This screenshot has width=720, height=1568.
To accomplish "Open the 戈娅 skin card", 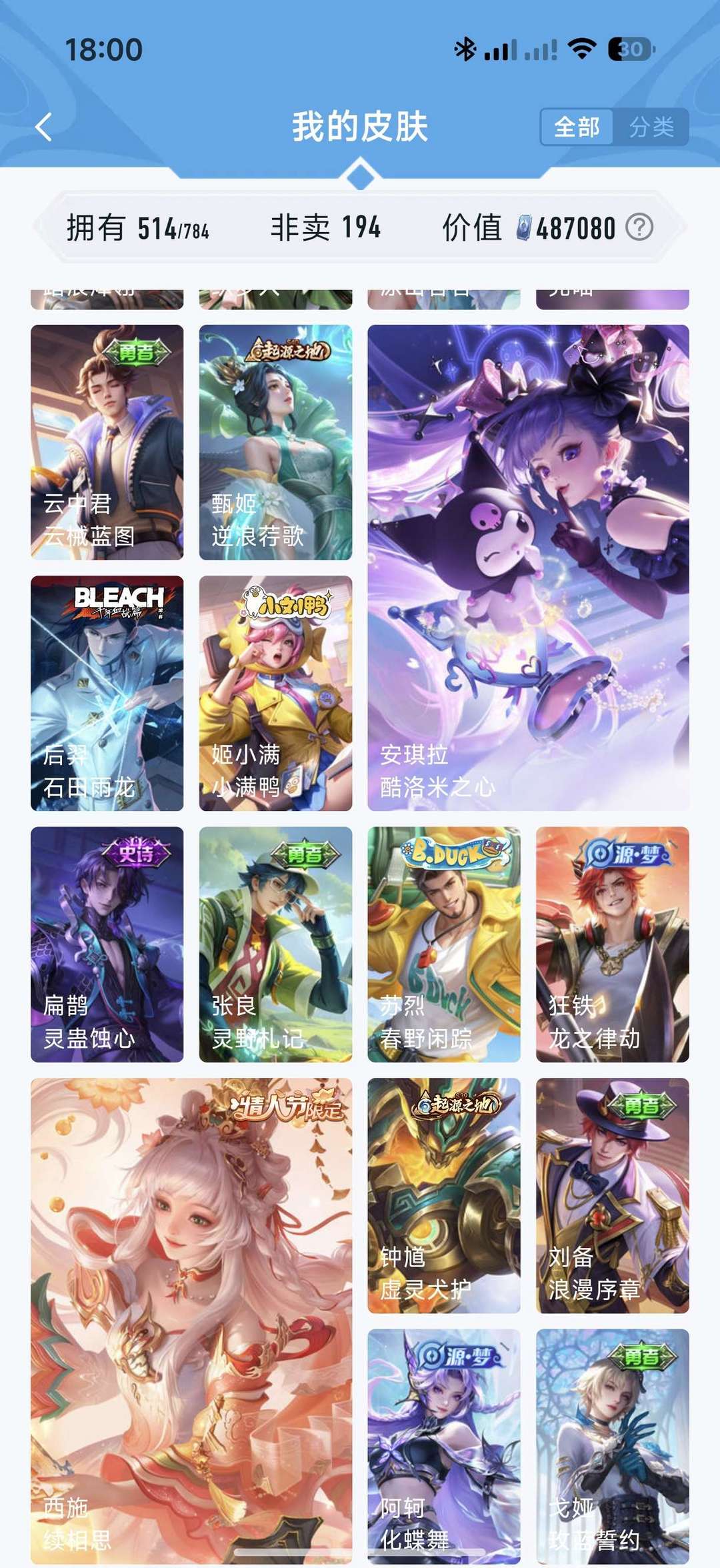I will tap(613, 1447).
